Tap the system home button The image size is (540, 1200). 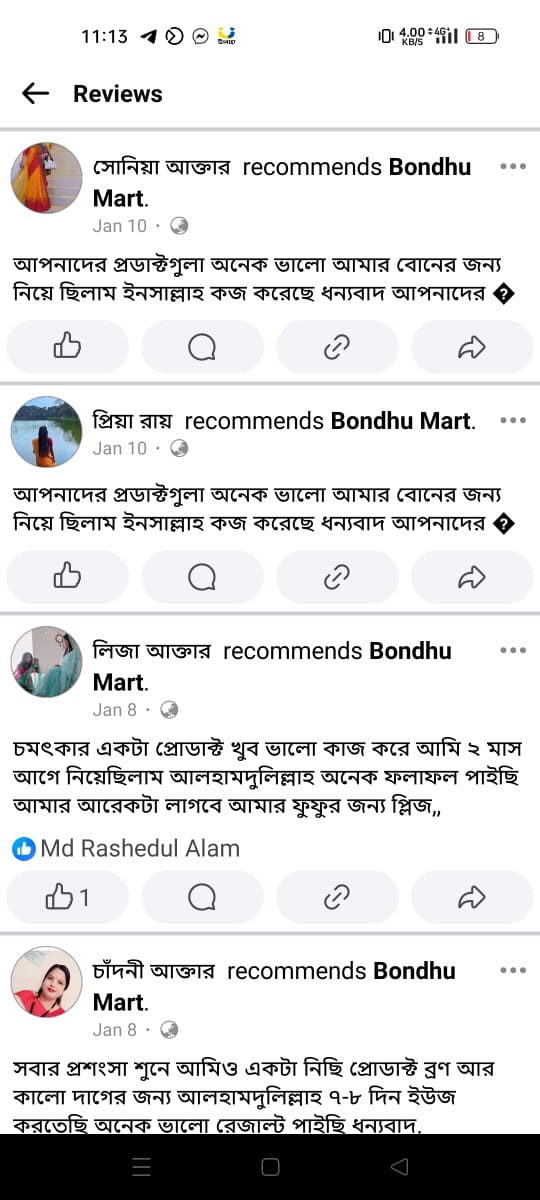(270, 1167)
